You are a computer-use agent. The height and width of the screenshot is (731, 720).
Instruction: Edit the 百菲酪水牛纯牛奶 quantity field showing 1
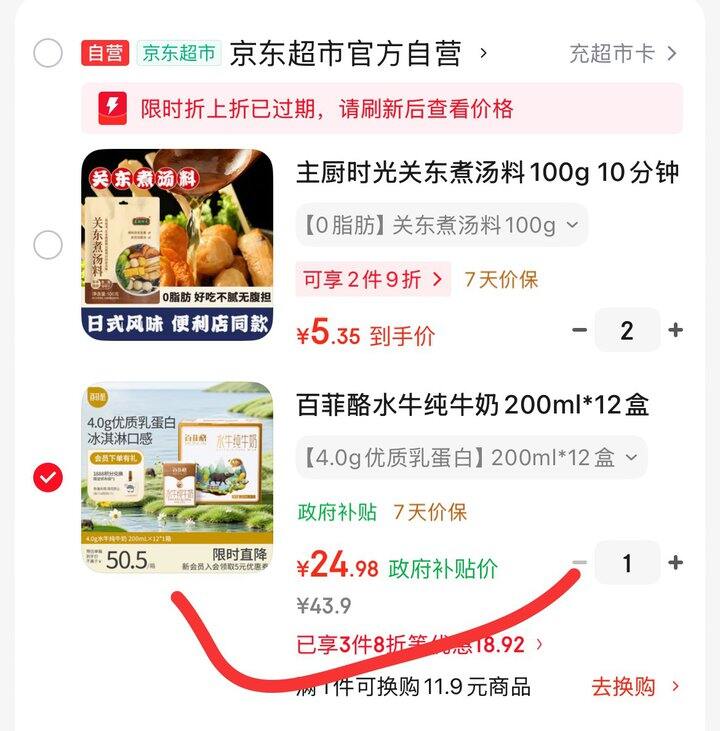(627, 563)
